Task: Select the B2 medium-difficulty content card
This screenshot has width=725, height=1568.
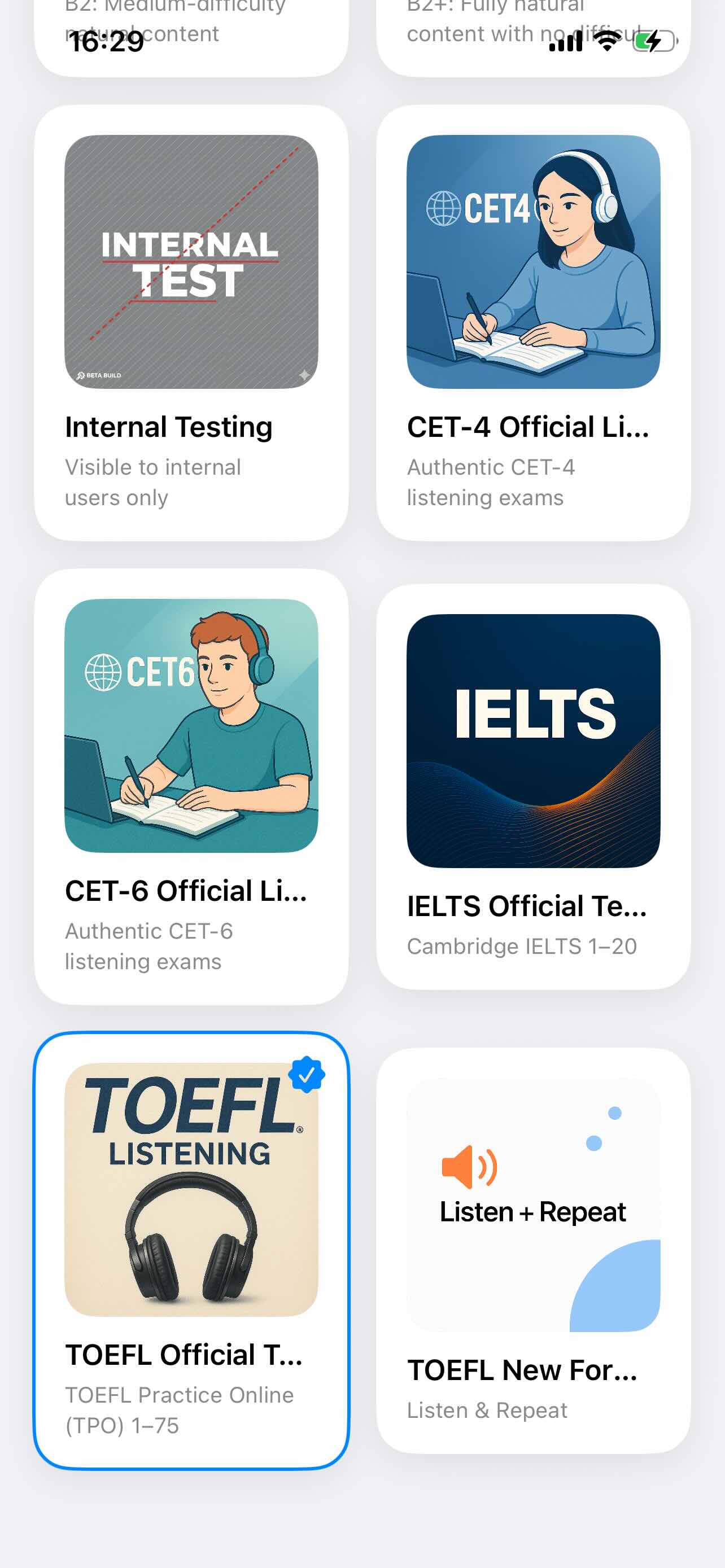Action: click(x=191, y=37)
